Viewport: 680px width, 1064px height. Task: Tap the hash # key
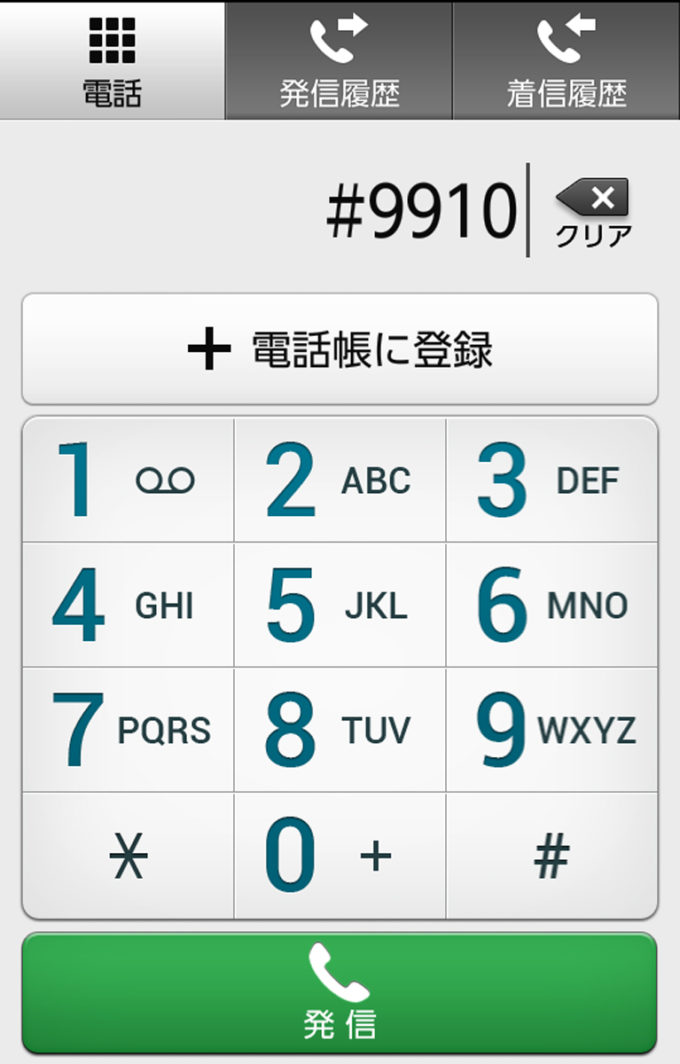coord(552,856)
